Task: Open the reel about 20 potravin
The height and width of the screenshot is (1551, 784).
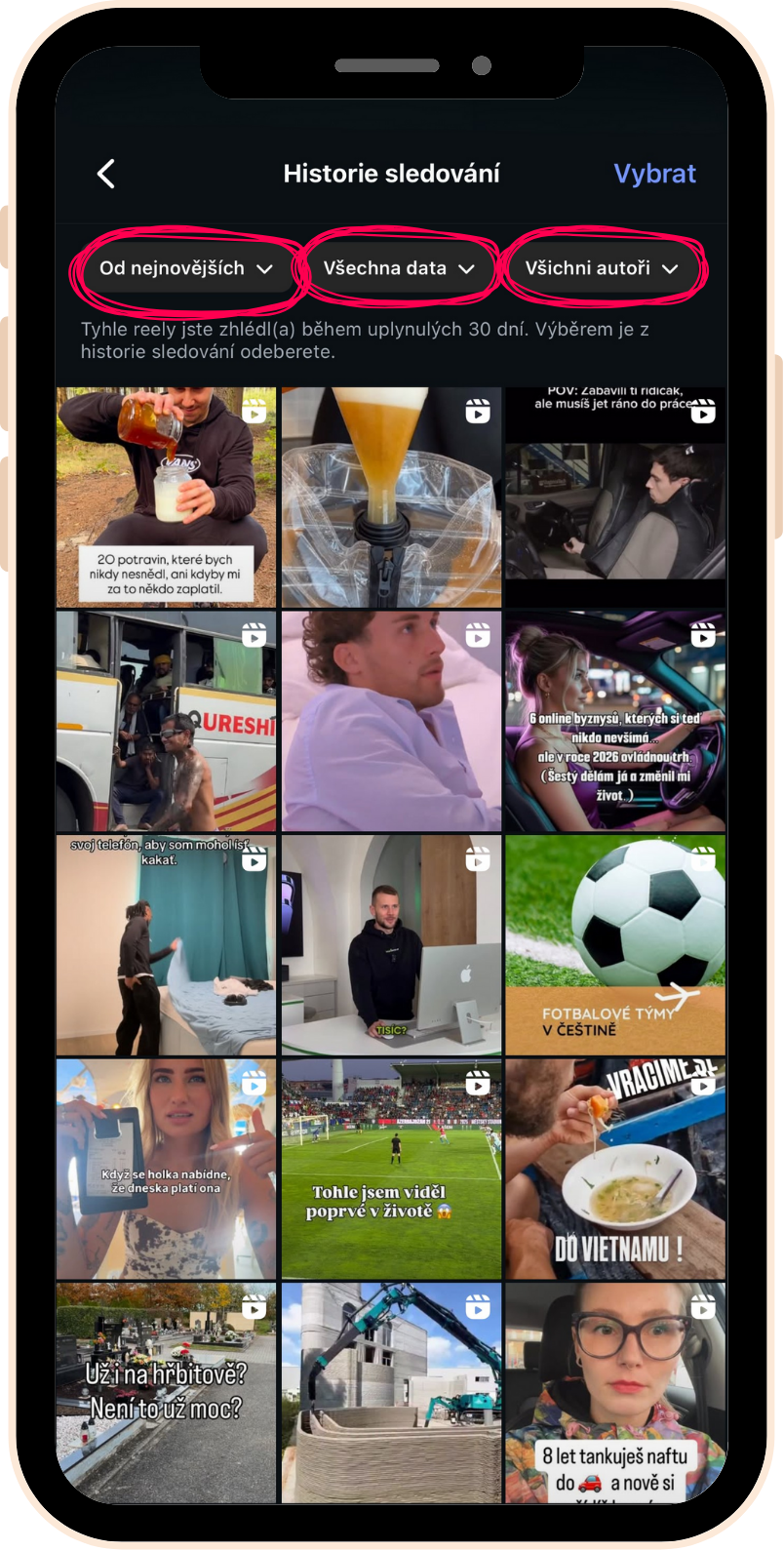Action: click(x=166, y=497)
